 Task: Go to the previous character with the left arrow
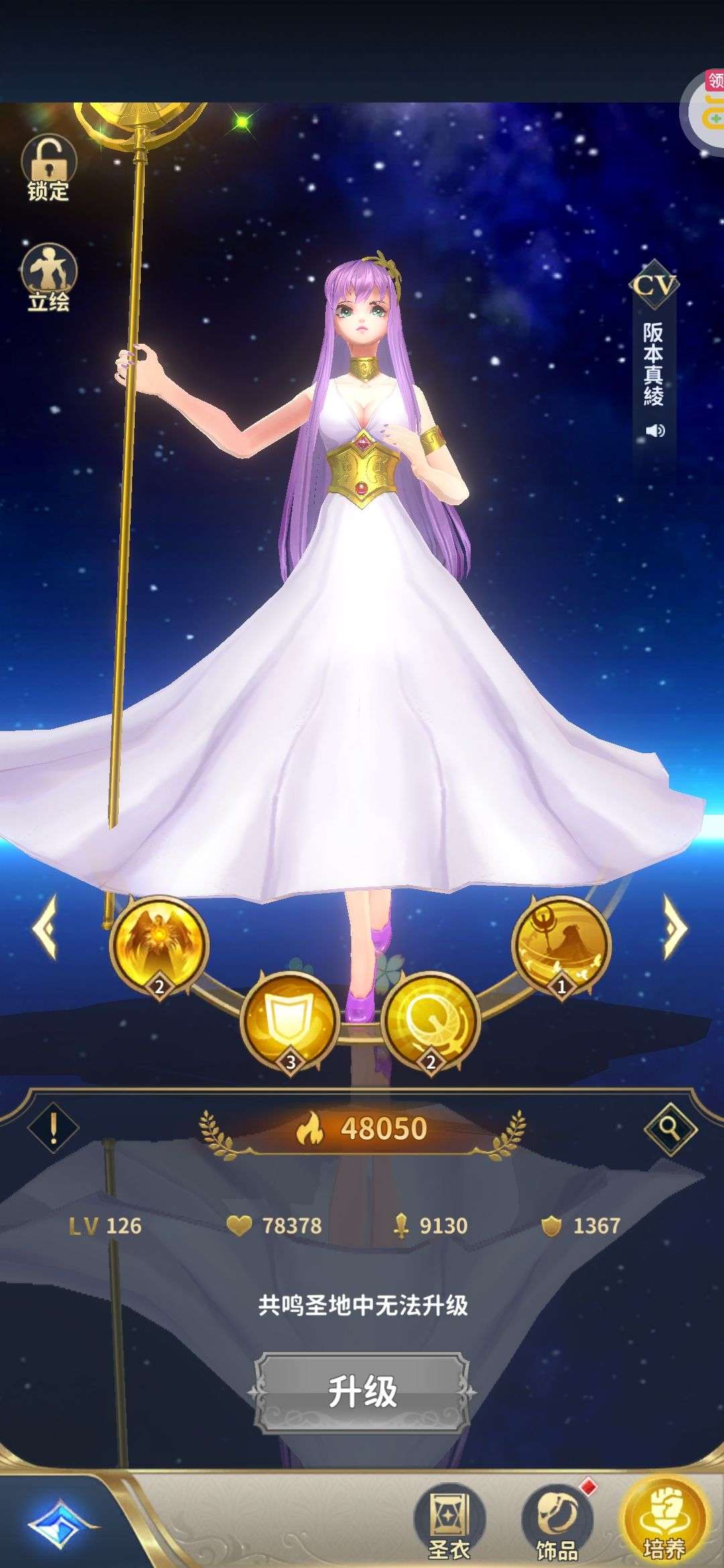[44, 927]
